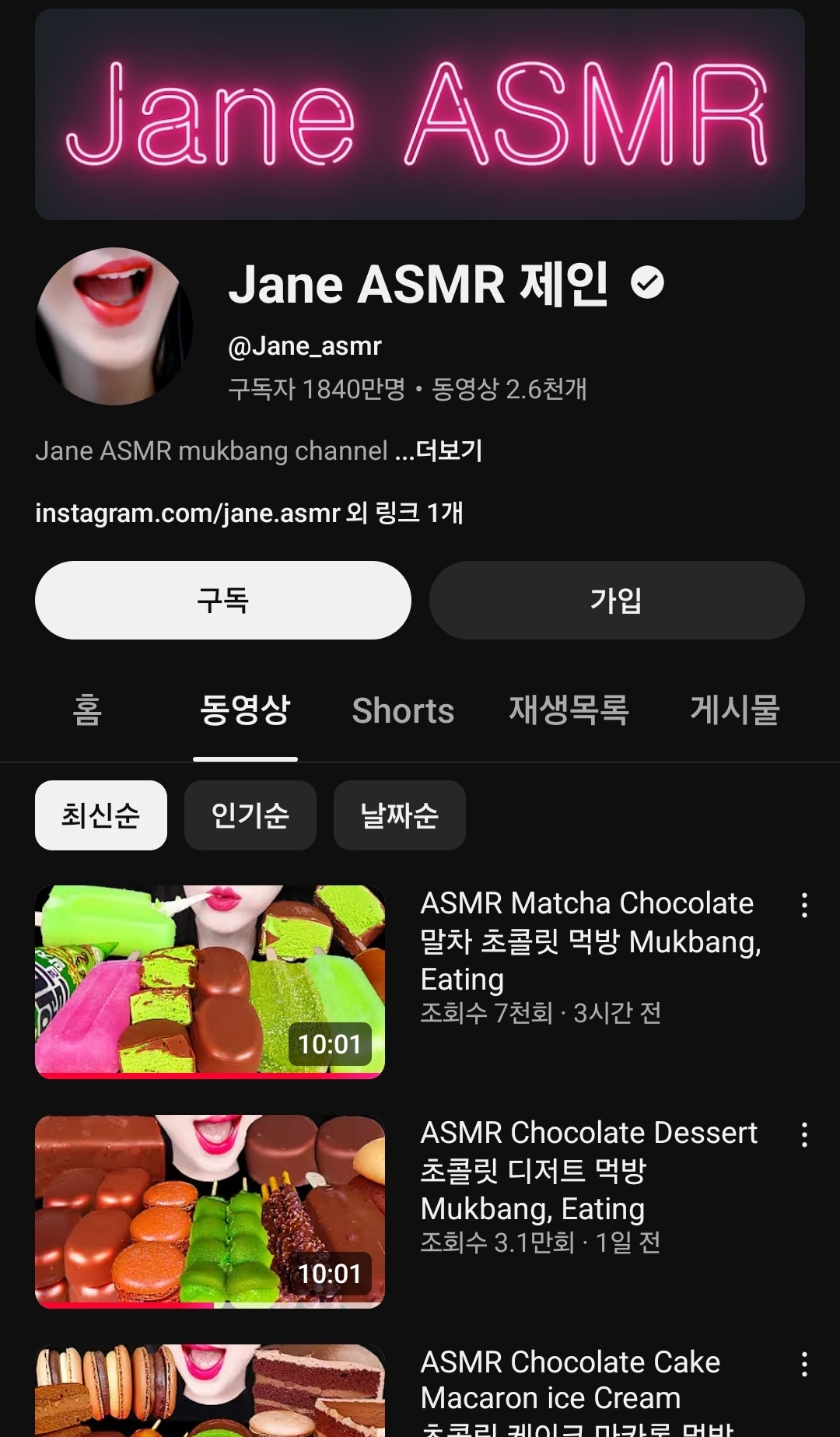Open options menu for Chocolate Dessert video
The width and height of the screenshot is (840, 1437).
click(x=806, y=1136)
